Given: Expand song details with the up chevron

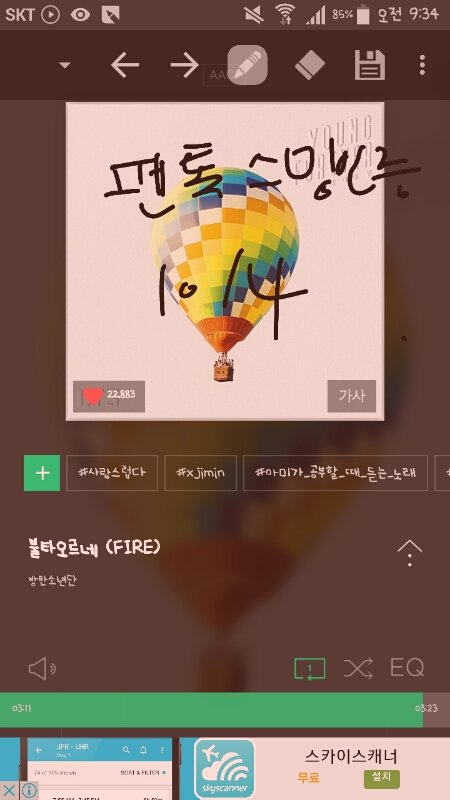Looking at the screenshot, I should (410, 553).
